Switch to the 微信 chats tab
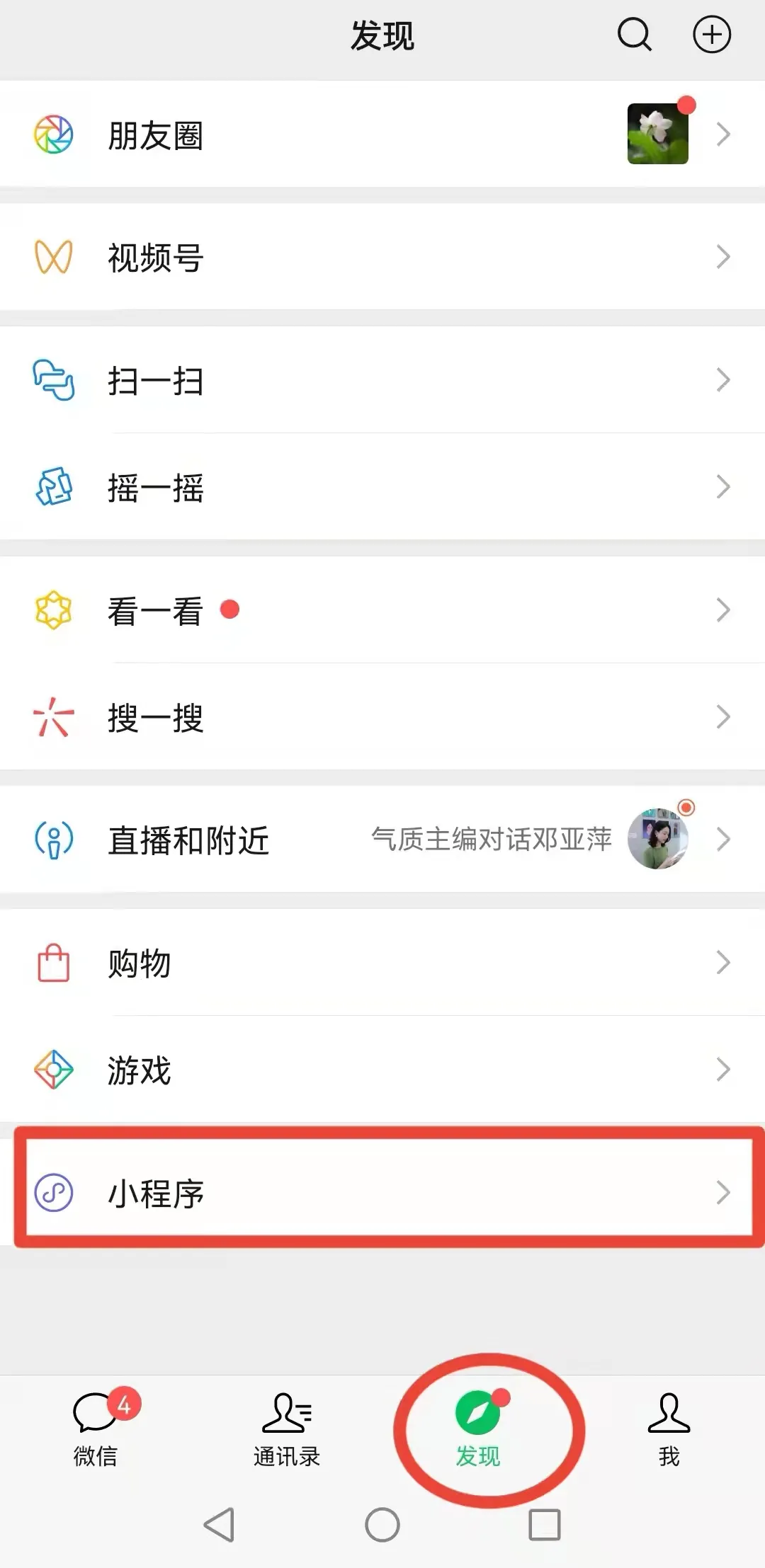 pyautogui.click(x=97, y=1430)
